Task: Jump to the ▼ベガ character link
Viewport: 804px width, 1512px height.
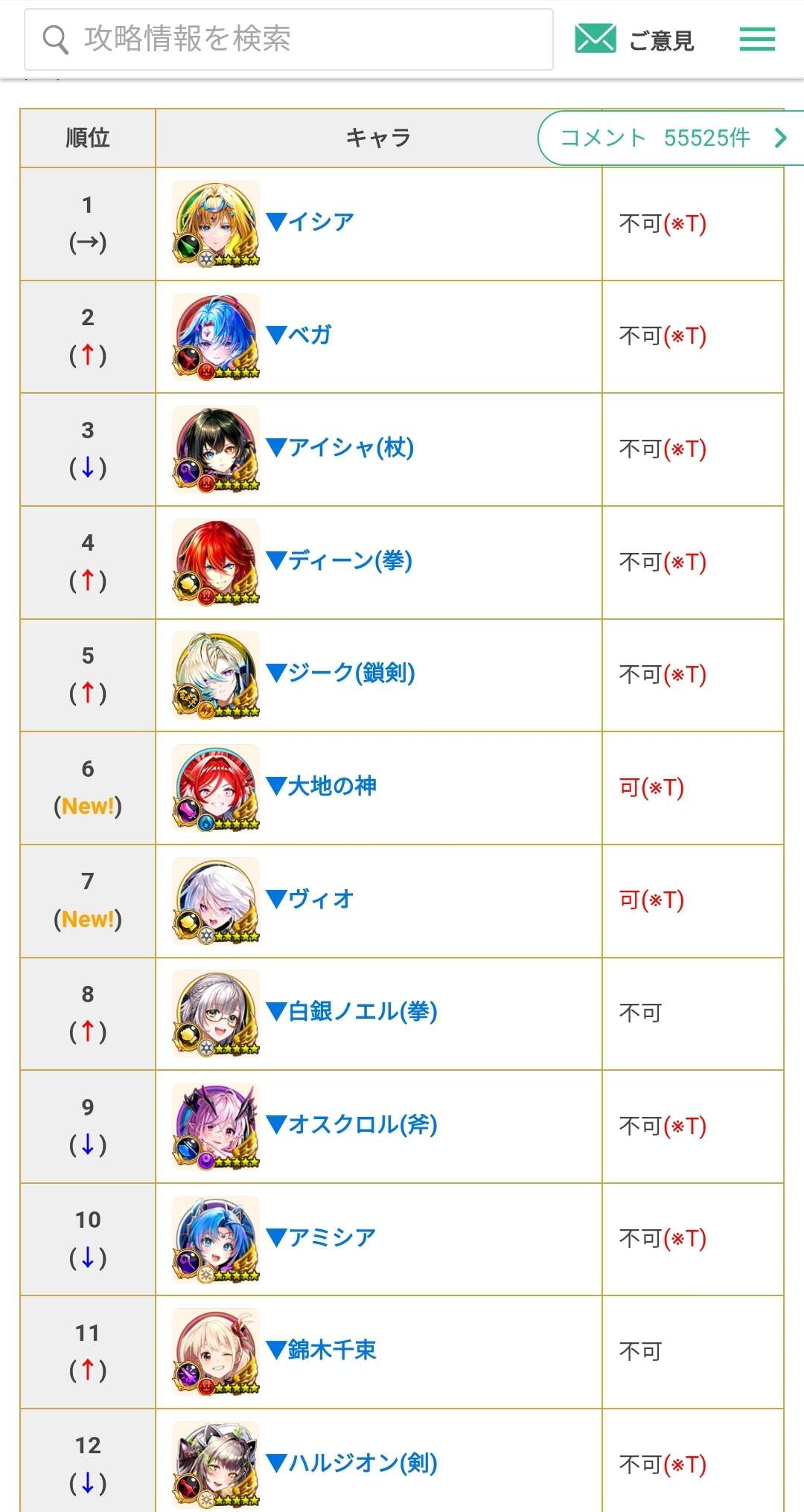Action: (299, 336)
